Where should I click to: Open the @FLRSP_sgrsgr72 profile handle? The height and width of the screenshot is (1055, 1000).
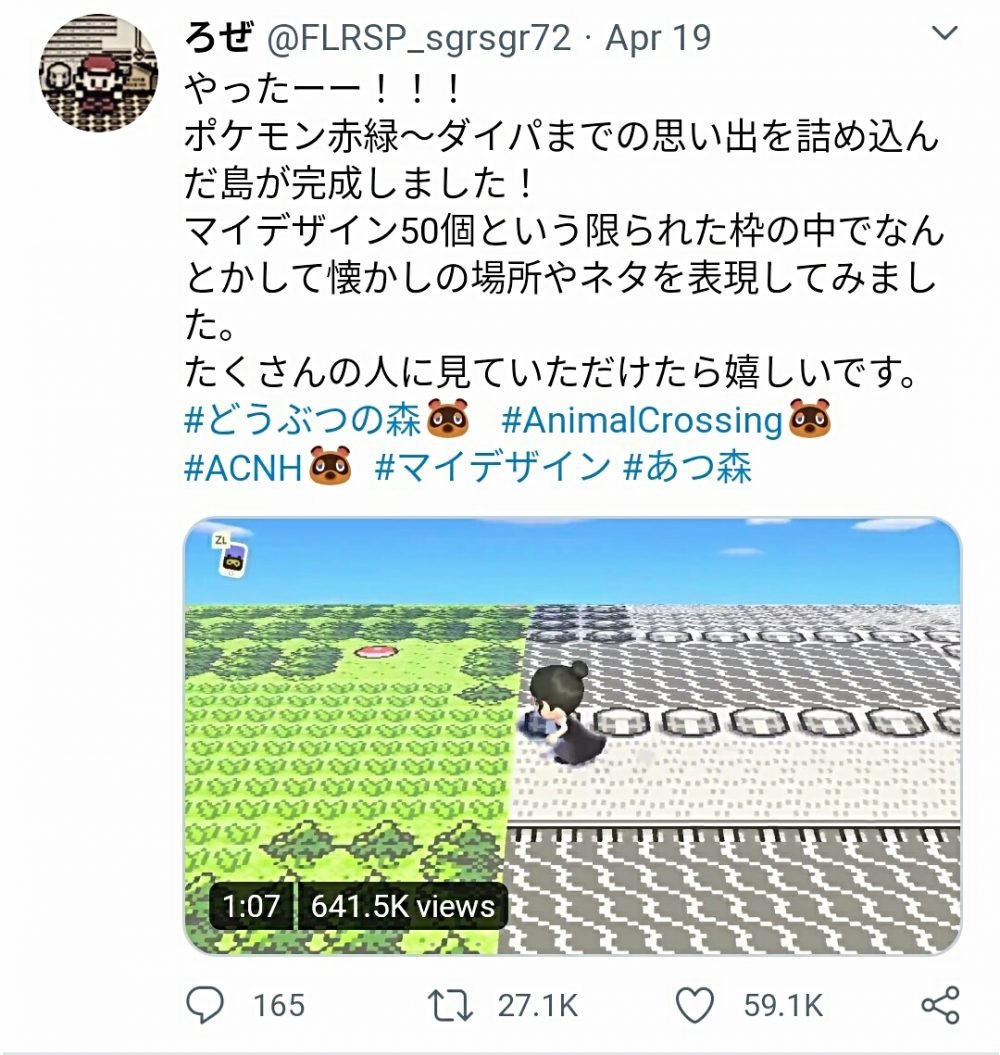[418, 38]
